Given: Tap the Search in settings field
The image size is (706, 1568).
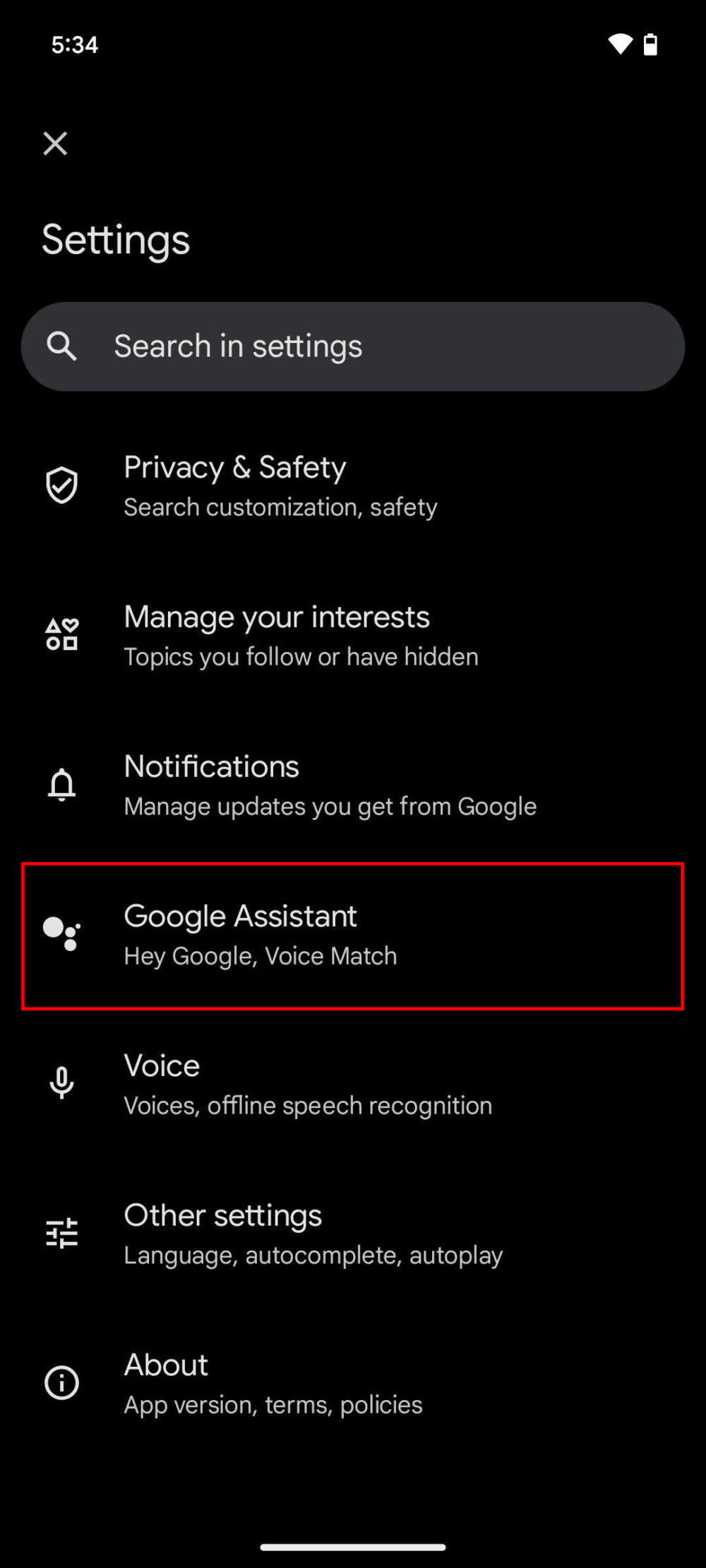Looking at the screenshot, I should coord(353,346).
